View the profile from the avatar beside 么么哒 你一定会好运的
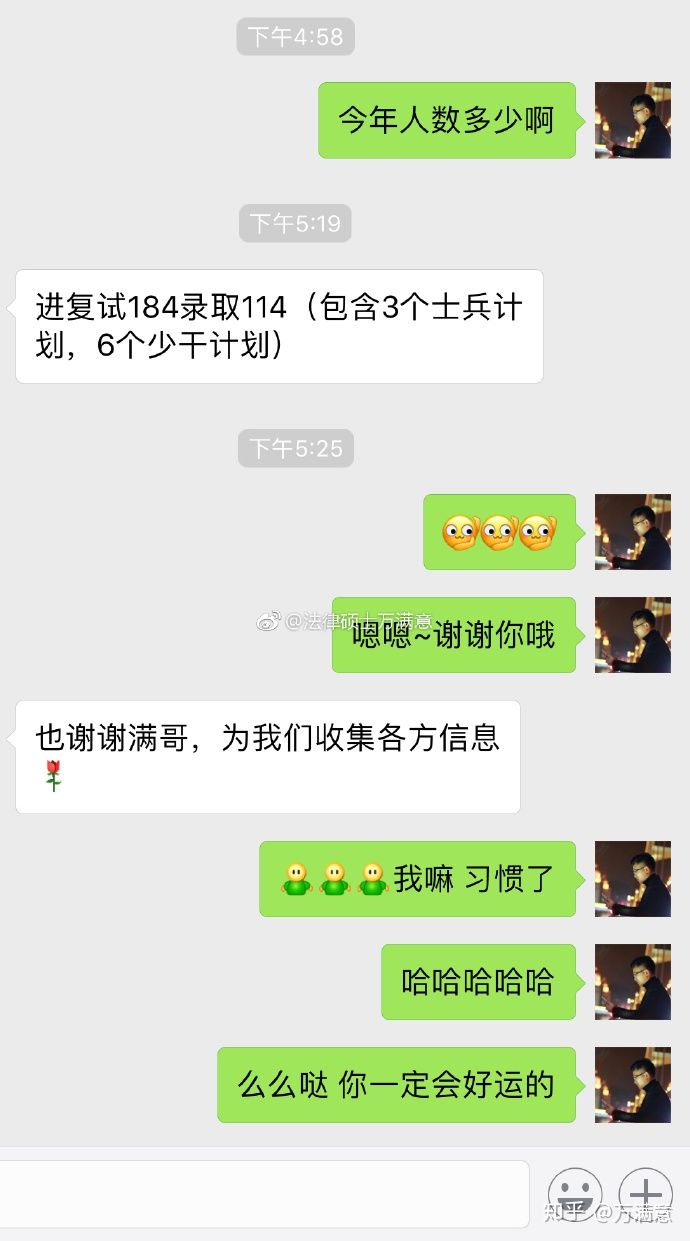Image resolution: width=690 pixels, height=1241 pixels. pyautogui.click(x=632, y=1085)
